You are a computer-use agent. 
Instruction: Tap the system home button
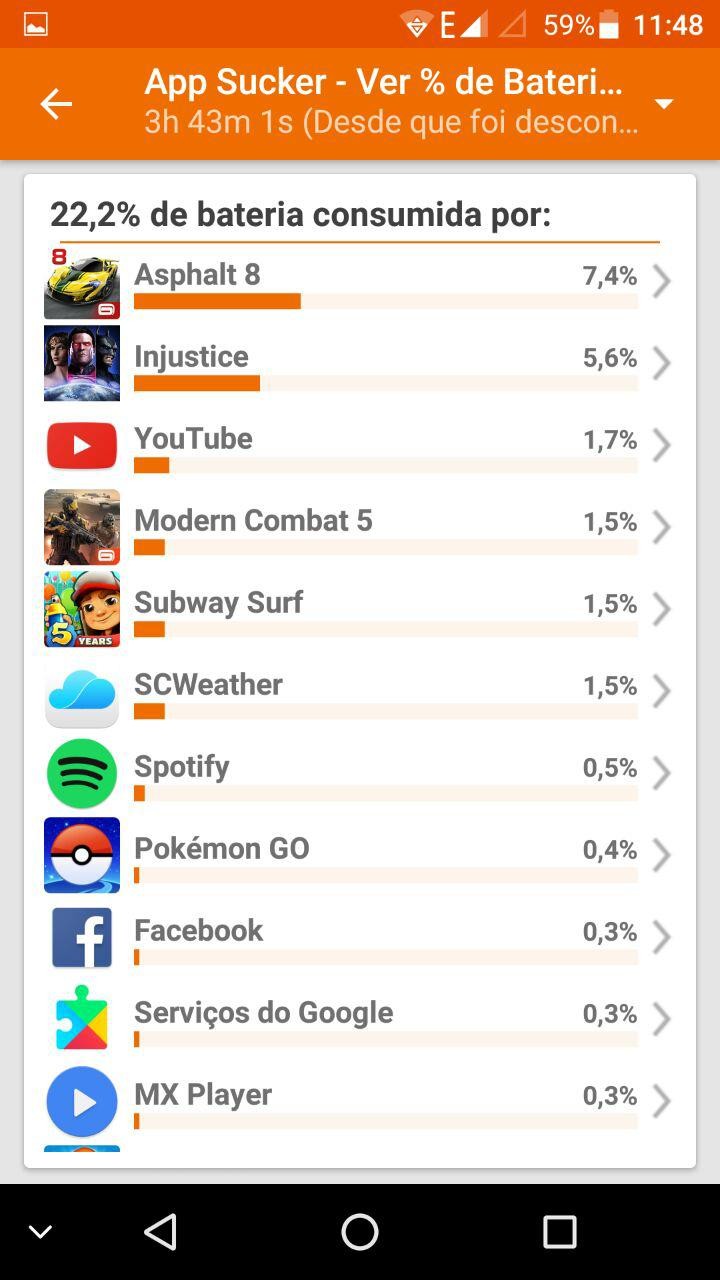point(360,1232)
